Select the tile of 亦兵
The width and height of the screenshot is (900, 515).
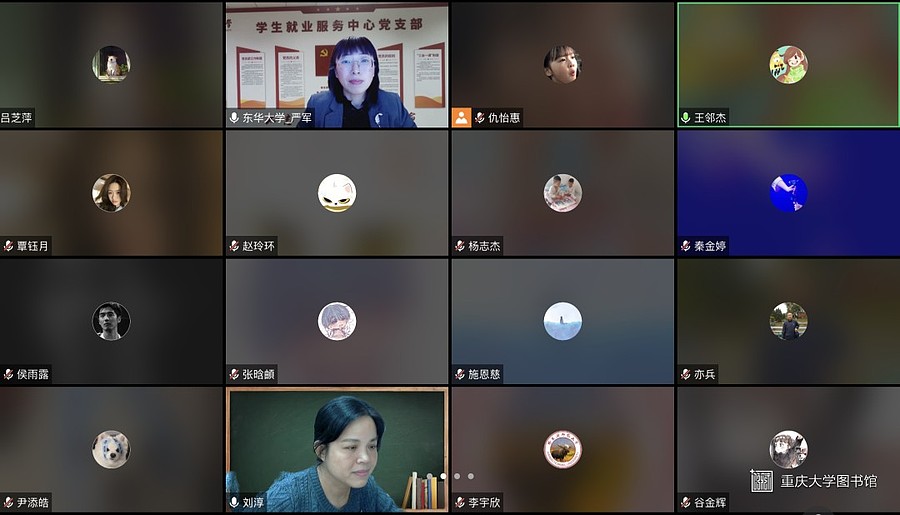[x=788, y=321]
